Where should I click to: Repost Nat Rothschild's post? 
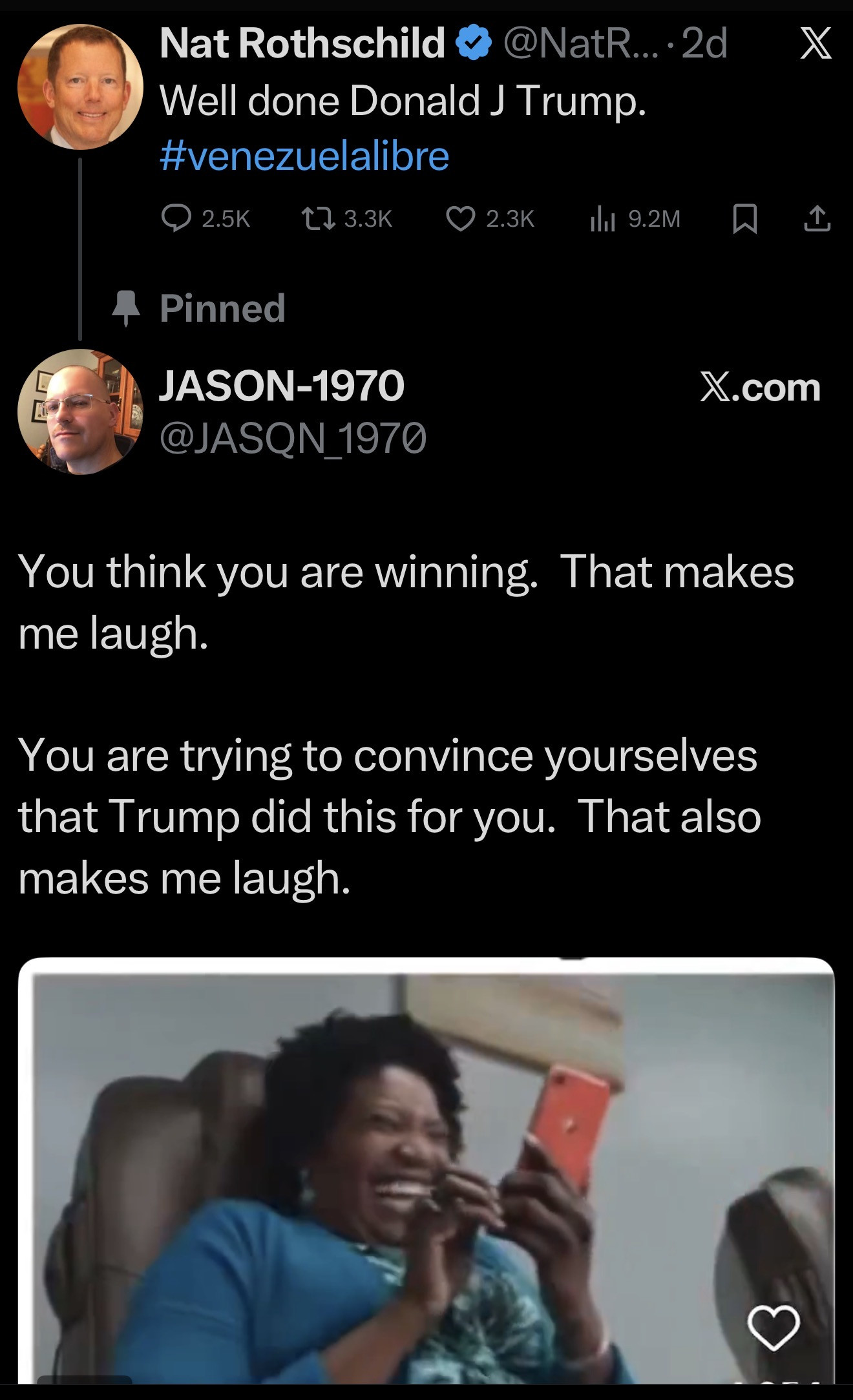[x=319, y=219]
